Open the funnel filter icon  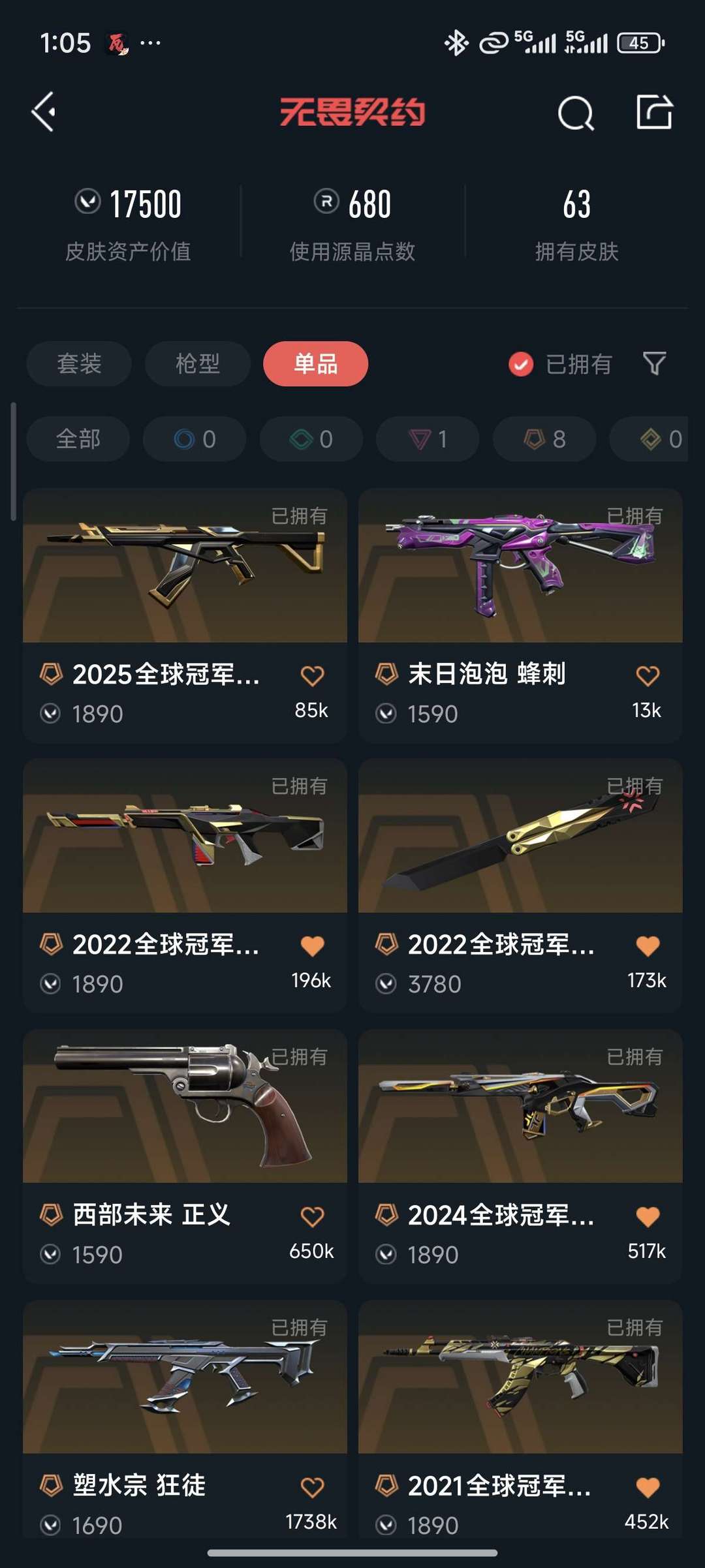654,363
